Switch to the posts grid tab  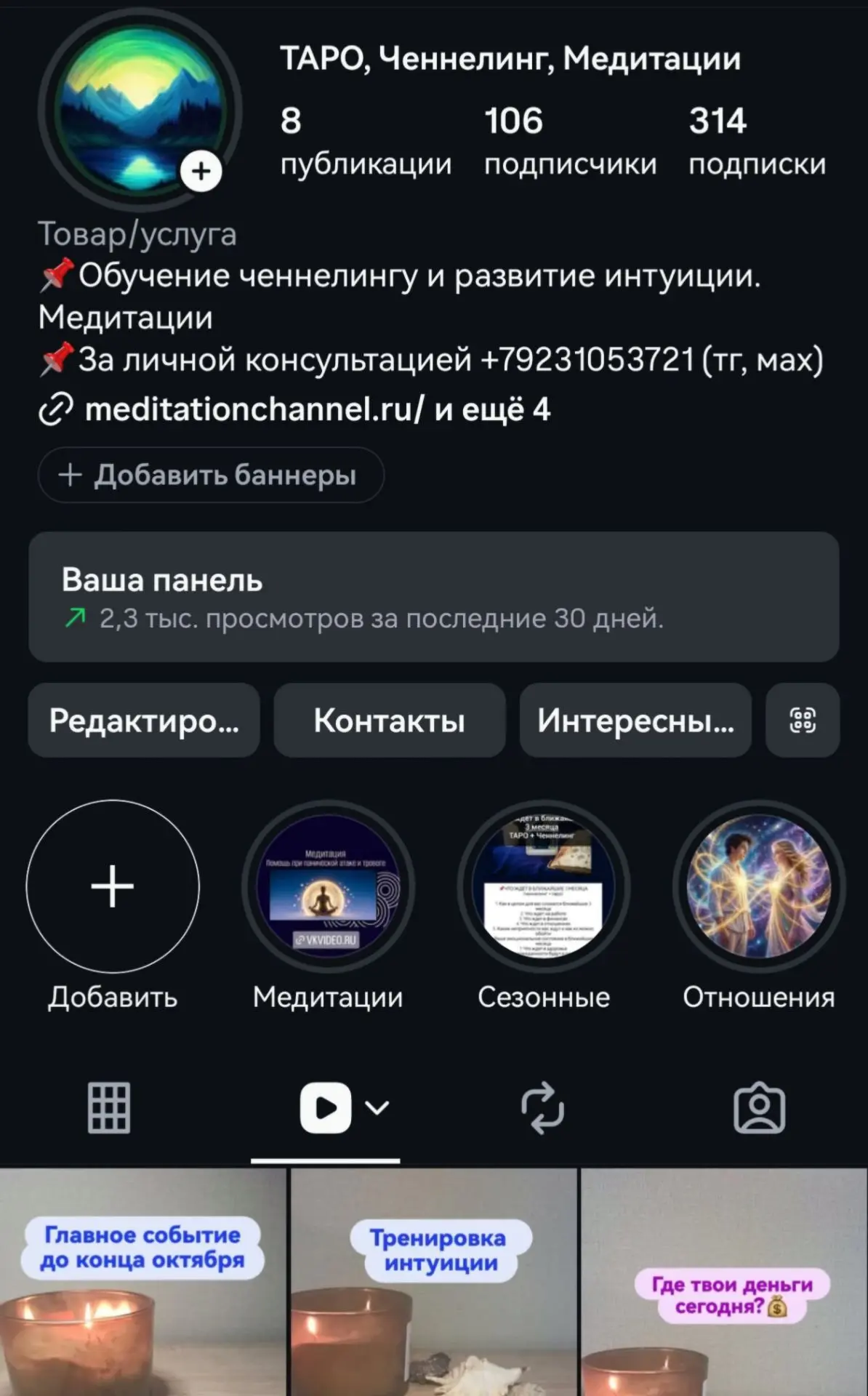(x=109, y=1108)
